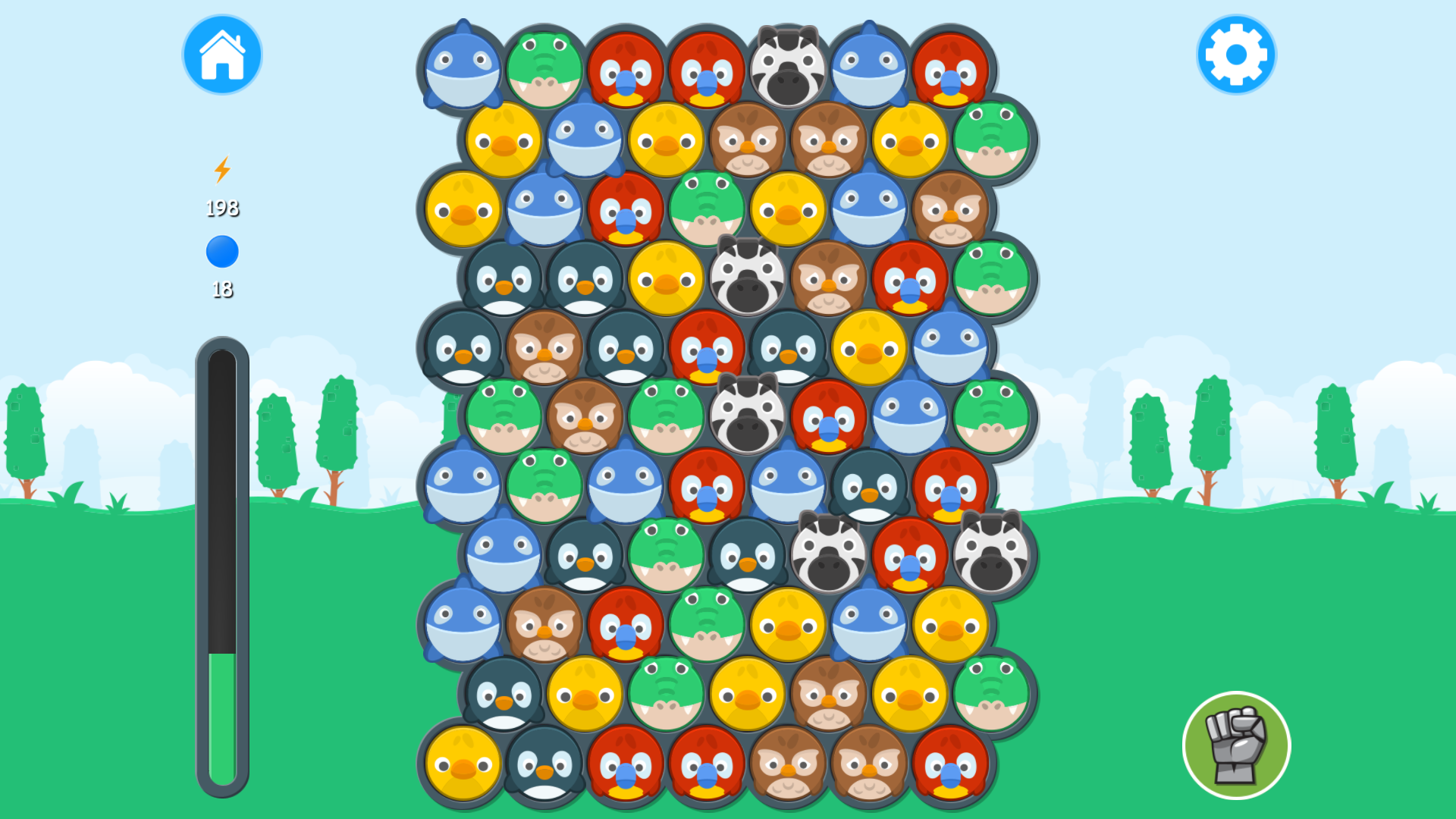The width and height of the screenshot is (1456, 819).
Task: Activate the fist power-up button
Action: (x=1236, y=745)
